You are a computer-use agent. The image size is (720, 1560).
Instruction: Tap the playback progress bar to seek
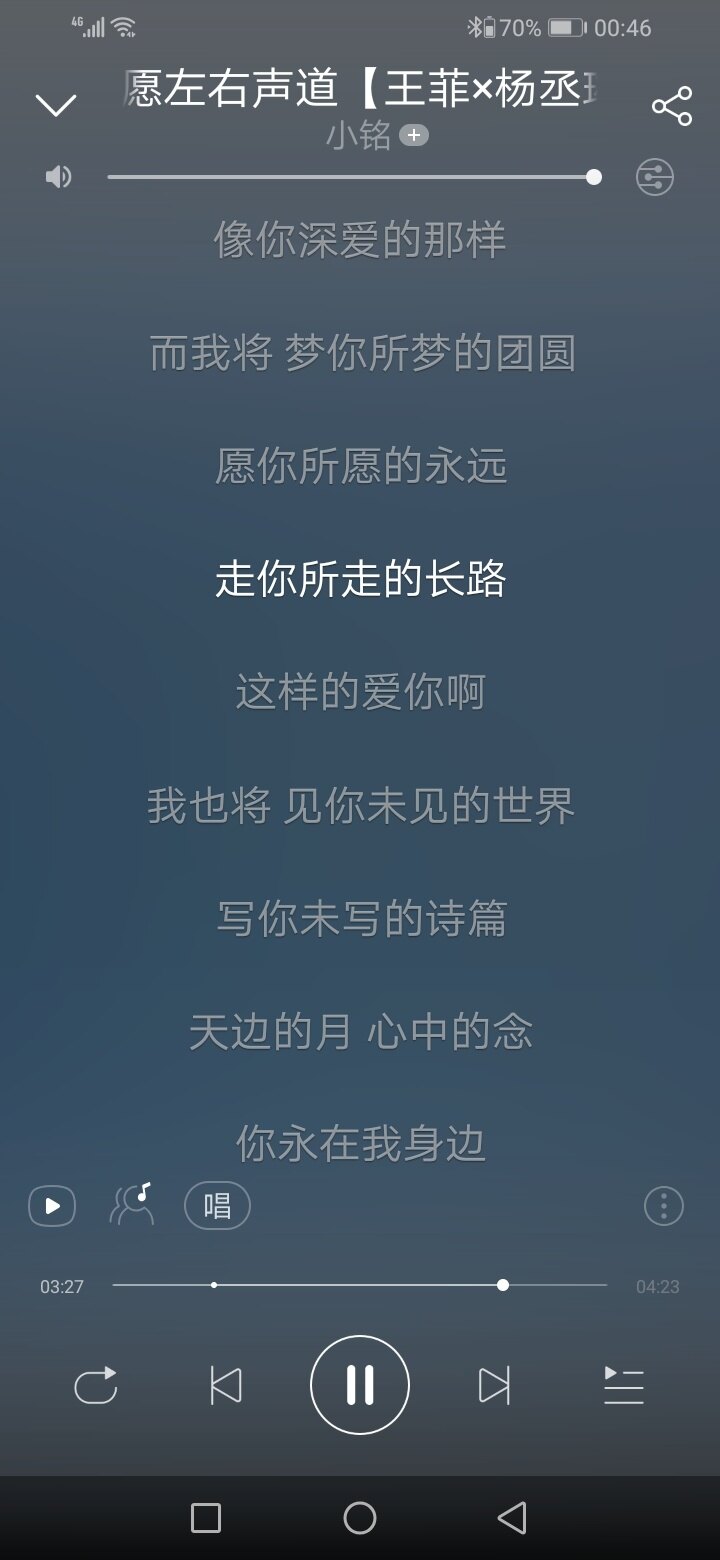[x=360, y=1285]
